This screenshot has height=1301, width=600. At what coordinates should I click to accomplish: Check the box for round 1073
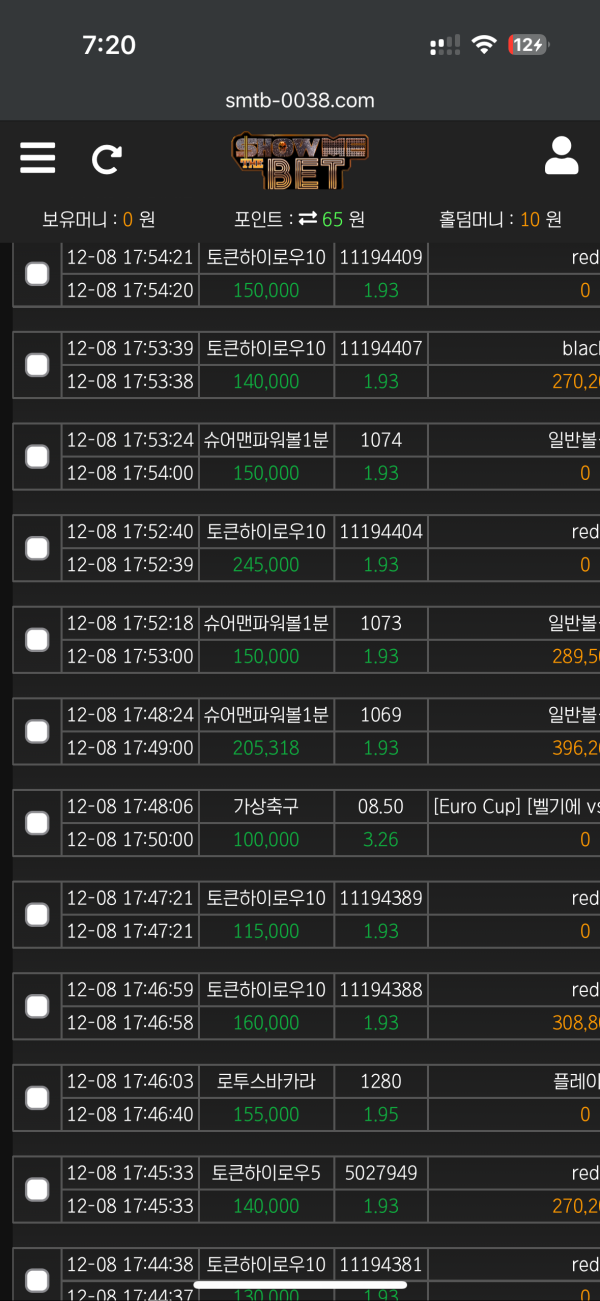coord(37,640)
